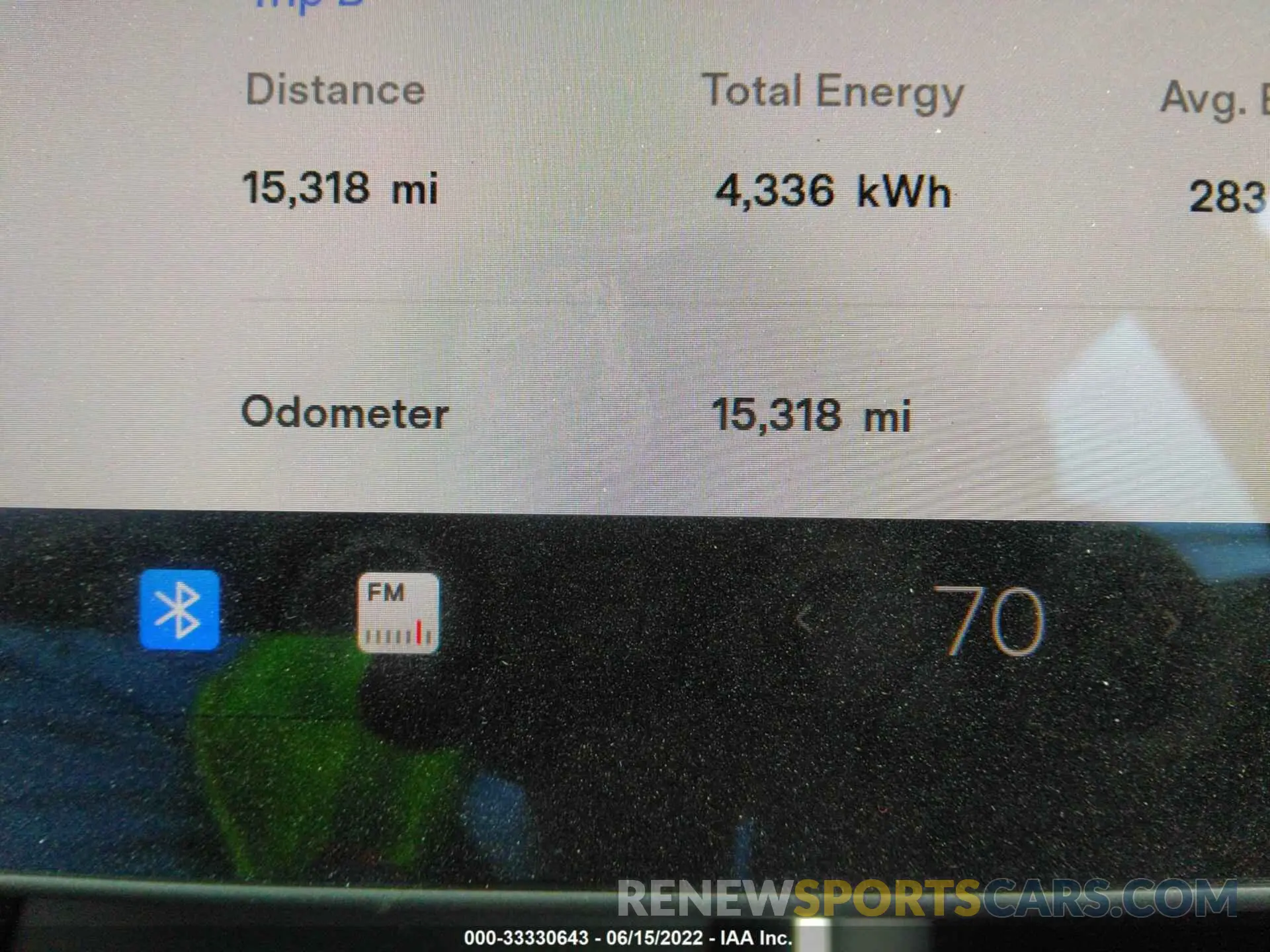Increase temperature with the right arrow

[1169, 622]
